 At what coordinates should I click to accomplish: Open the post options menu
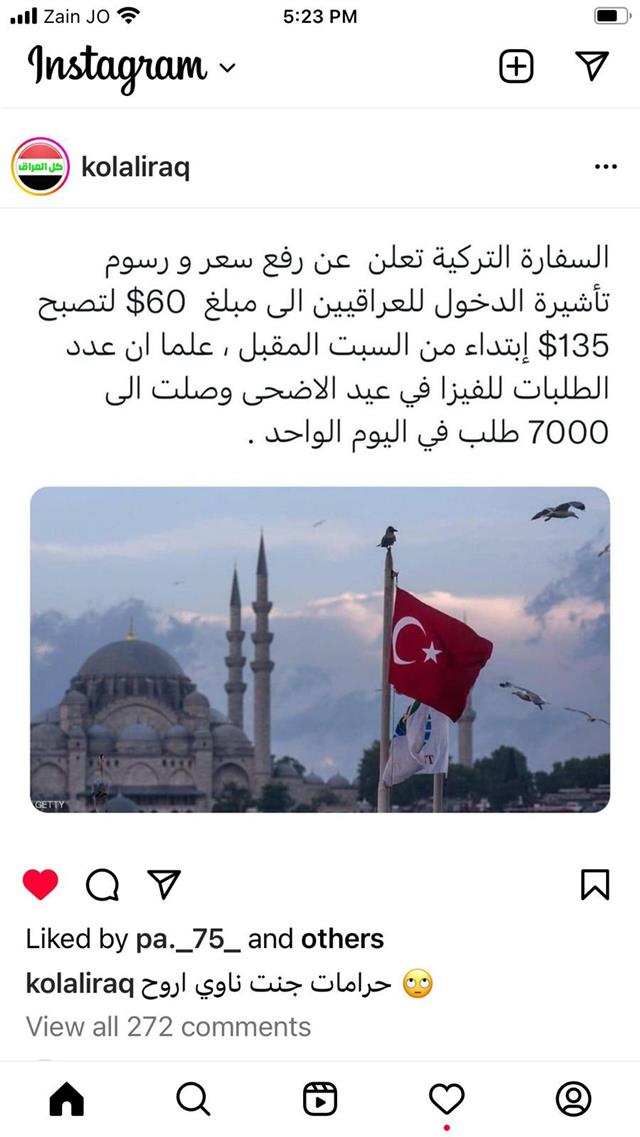605,167
